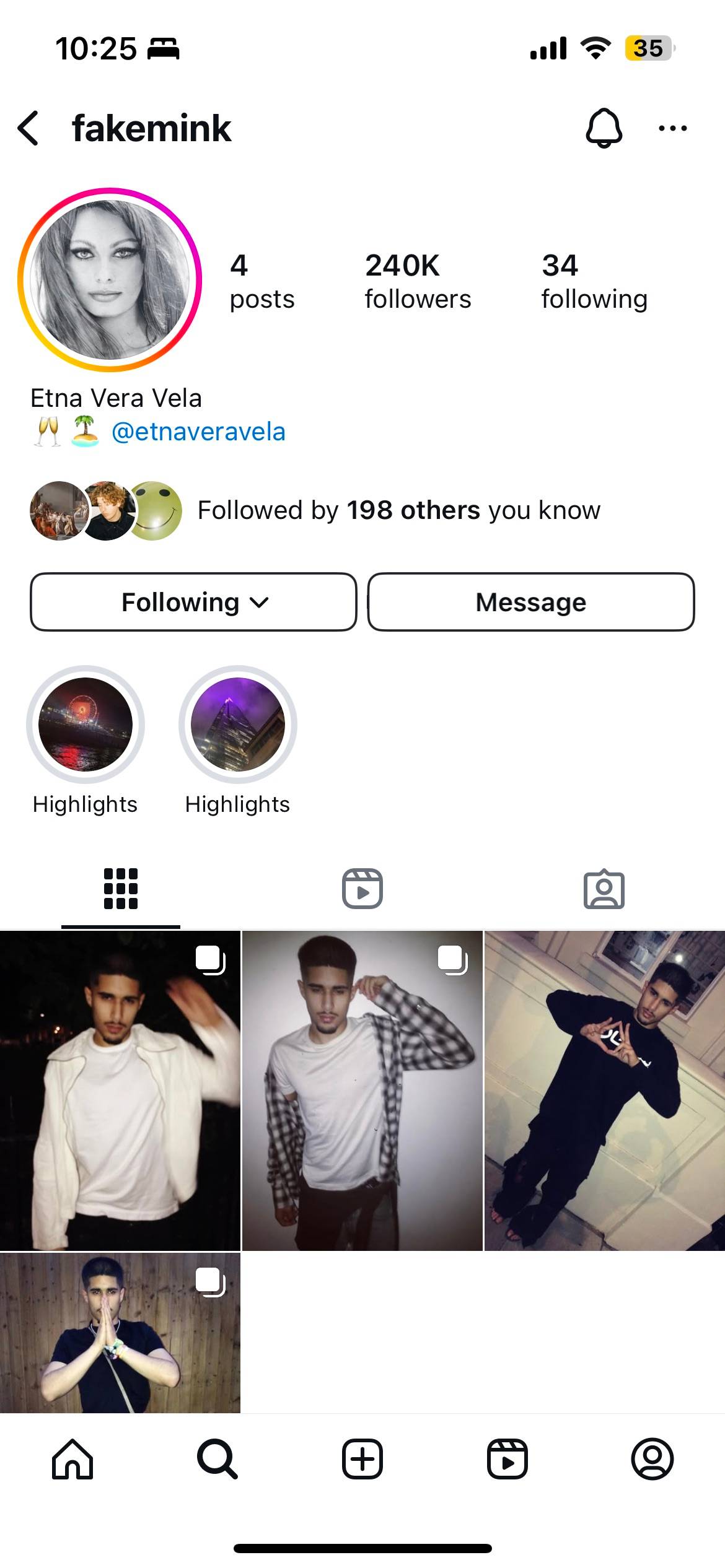
Task: Create a new post with plus button
Action: 362,1459
